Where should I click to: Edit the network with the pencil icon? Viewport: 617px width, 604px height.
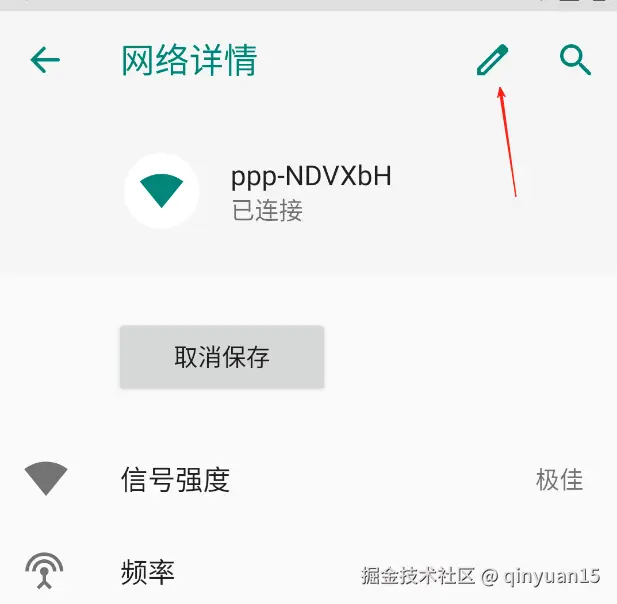coord(492,61)
